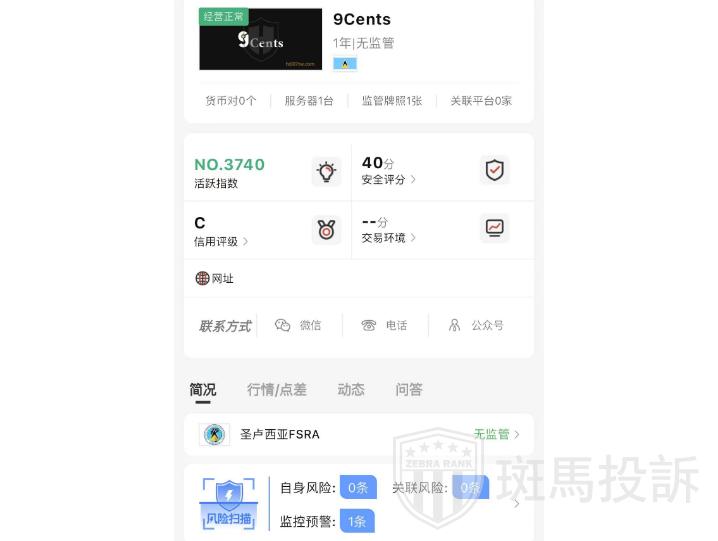The width and height of the screenshot is (718, 541).
Task: Switch to the 动态 tab
Action: (x=351, y=389)
